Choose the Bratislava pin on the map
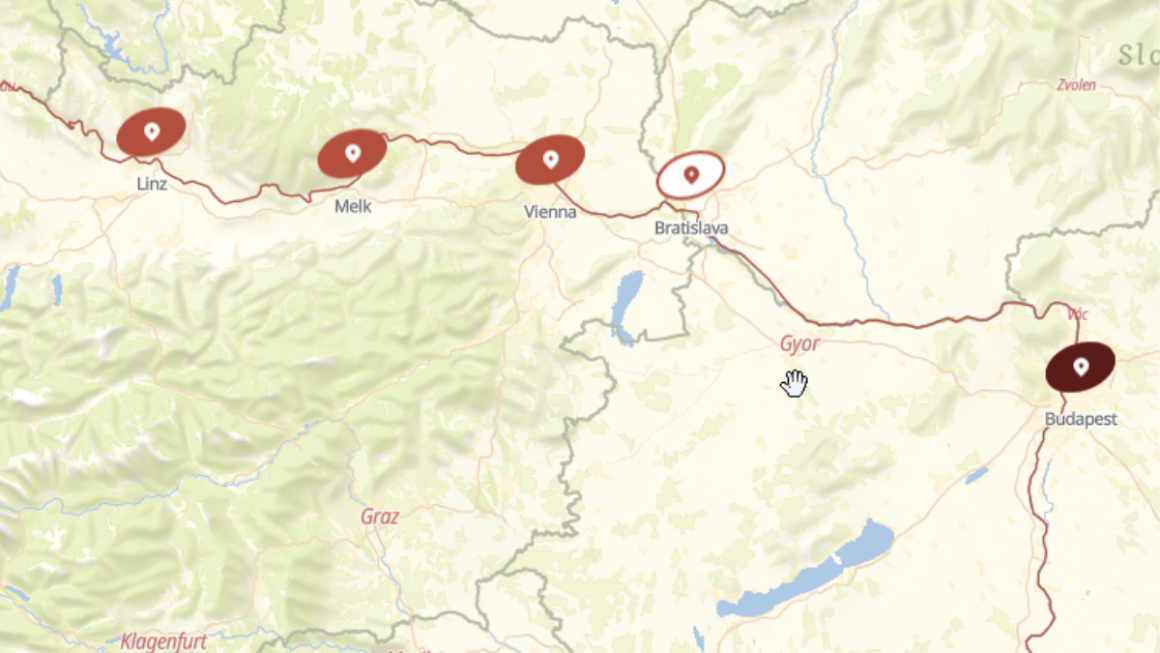This screenshot has width=1160, height=653. click(x=691, y=176)
